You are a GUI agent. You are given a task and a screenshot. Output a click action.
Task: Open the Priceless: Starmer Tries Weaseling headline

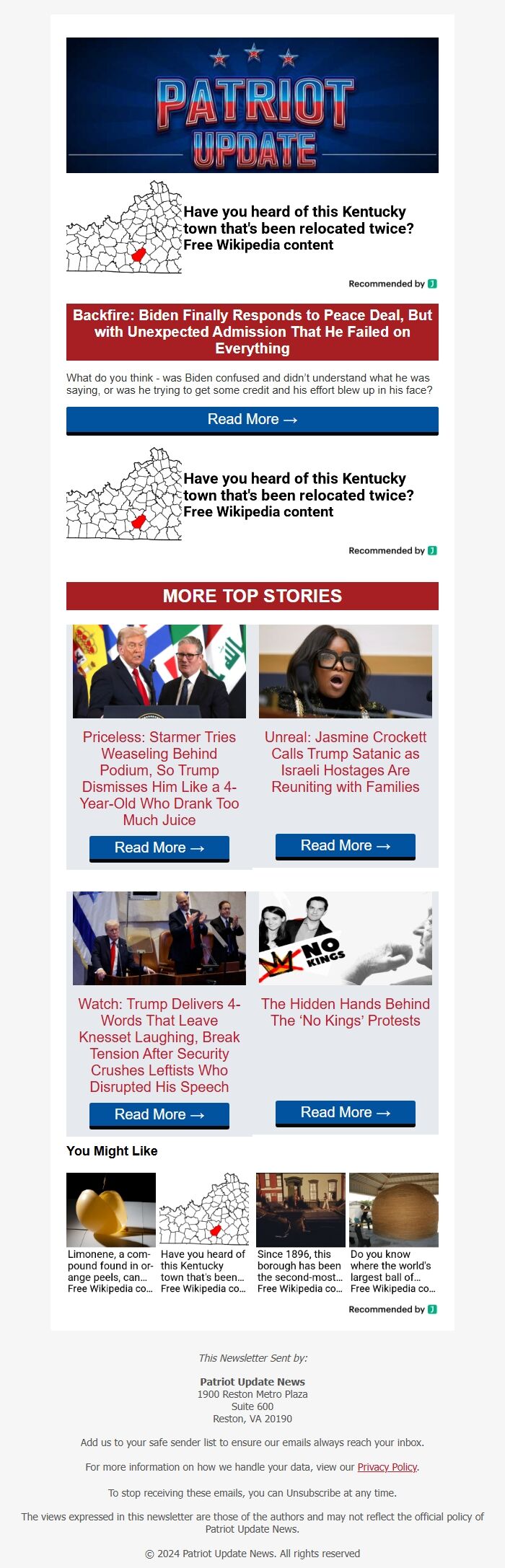tap(159, 778)
